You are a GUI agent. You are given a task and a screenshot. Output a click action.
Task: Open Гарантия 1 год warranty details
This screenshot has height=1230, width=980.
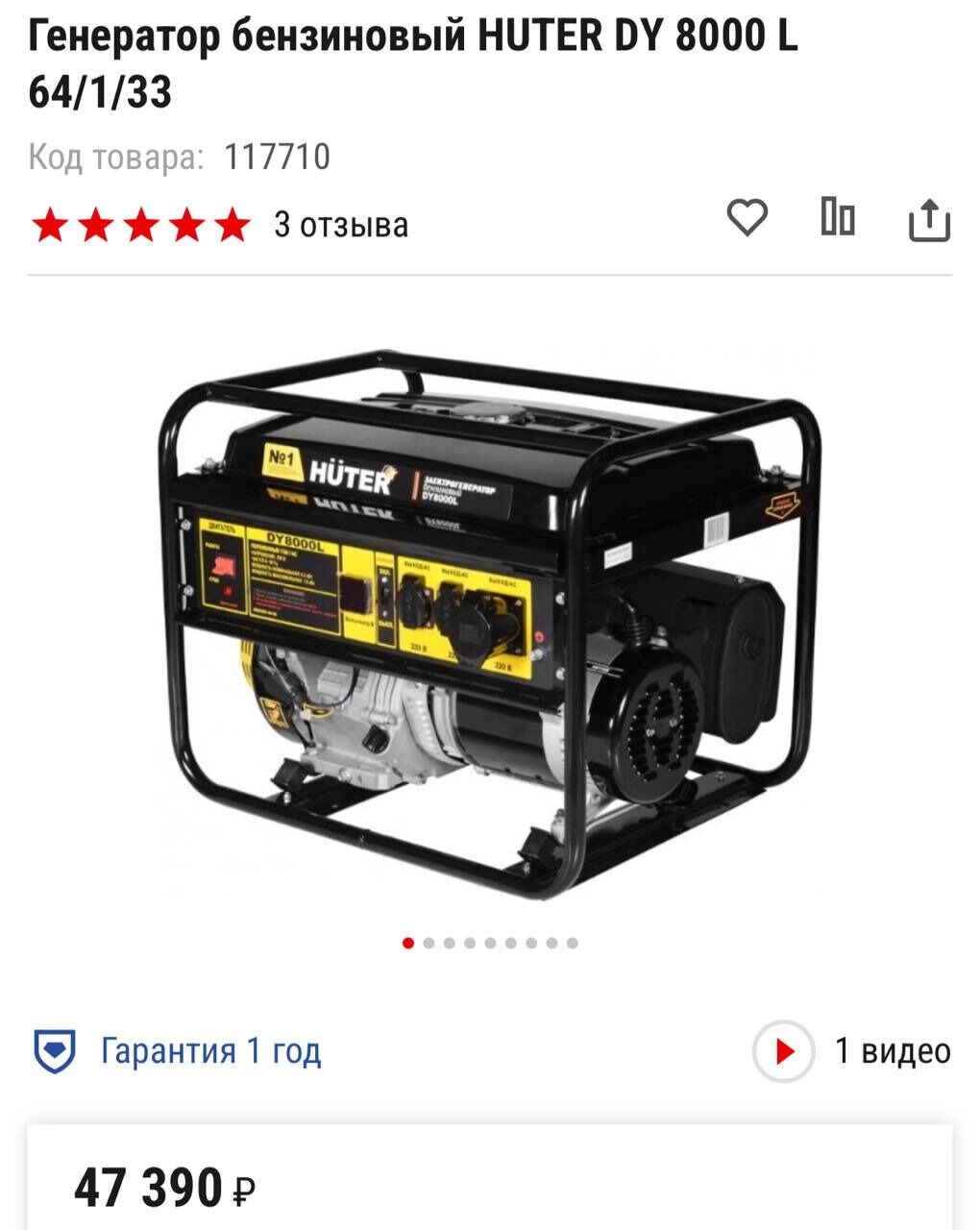click(209, 1051)
